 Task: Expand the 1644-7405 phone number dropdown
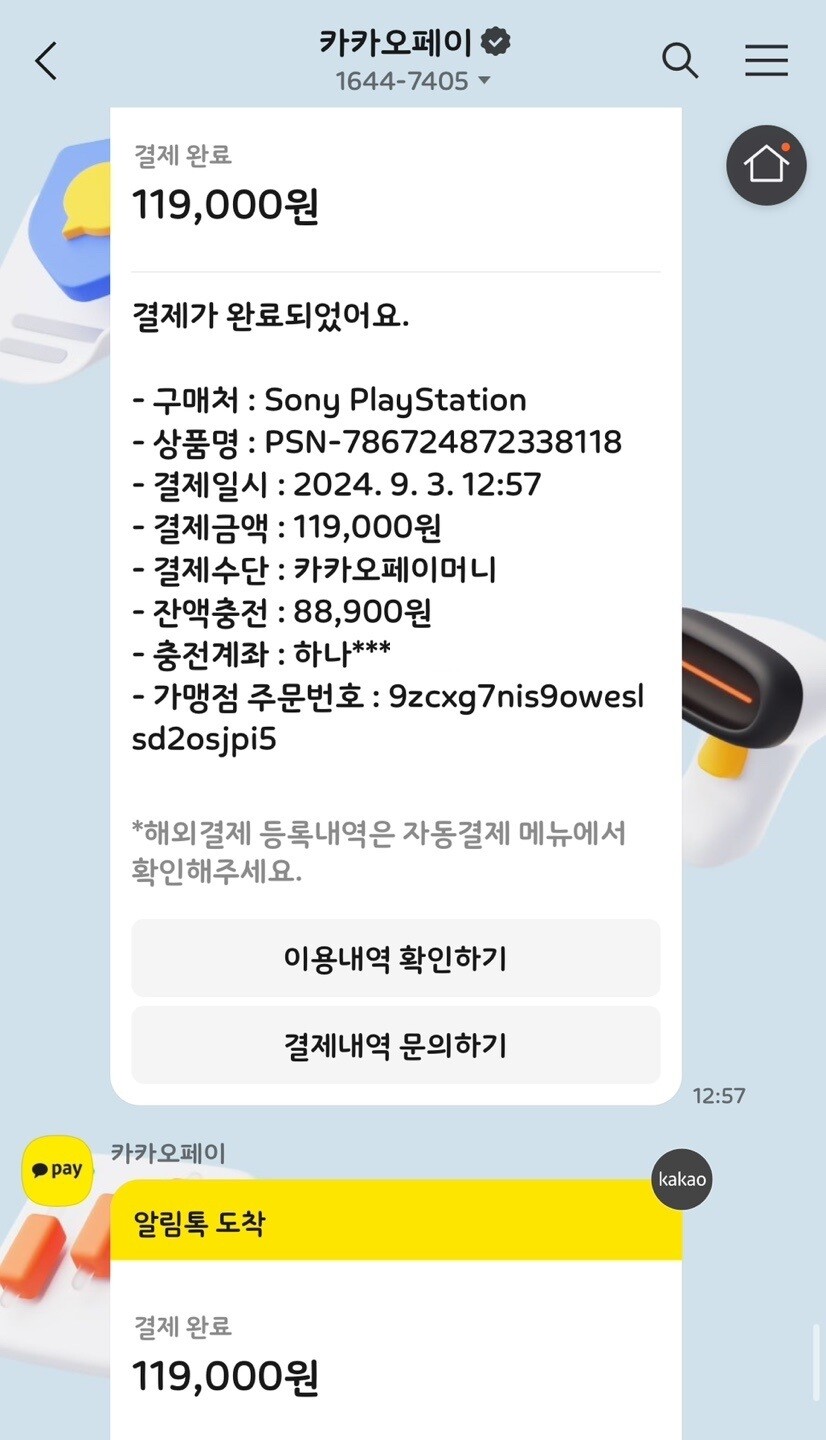(x=413, y=81)
